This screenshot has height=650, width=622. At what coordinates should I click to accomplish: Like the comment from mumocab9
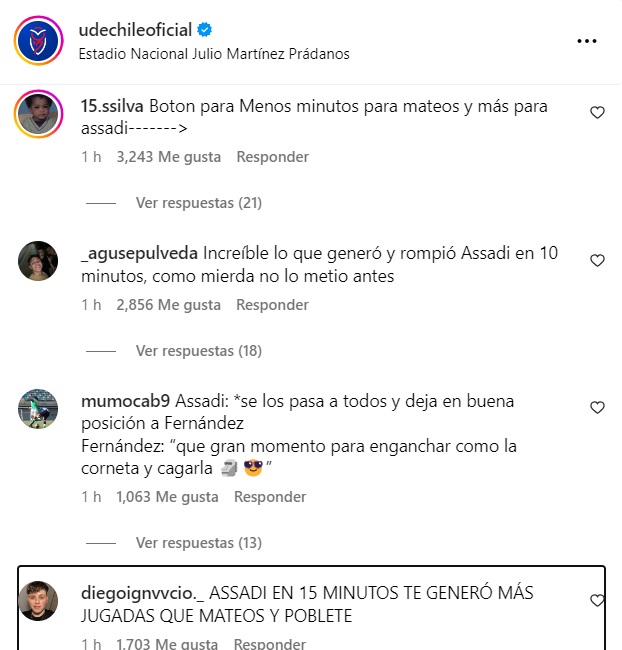point(597,408)
